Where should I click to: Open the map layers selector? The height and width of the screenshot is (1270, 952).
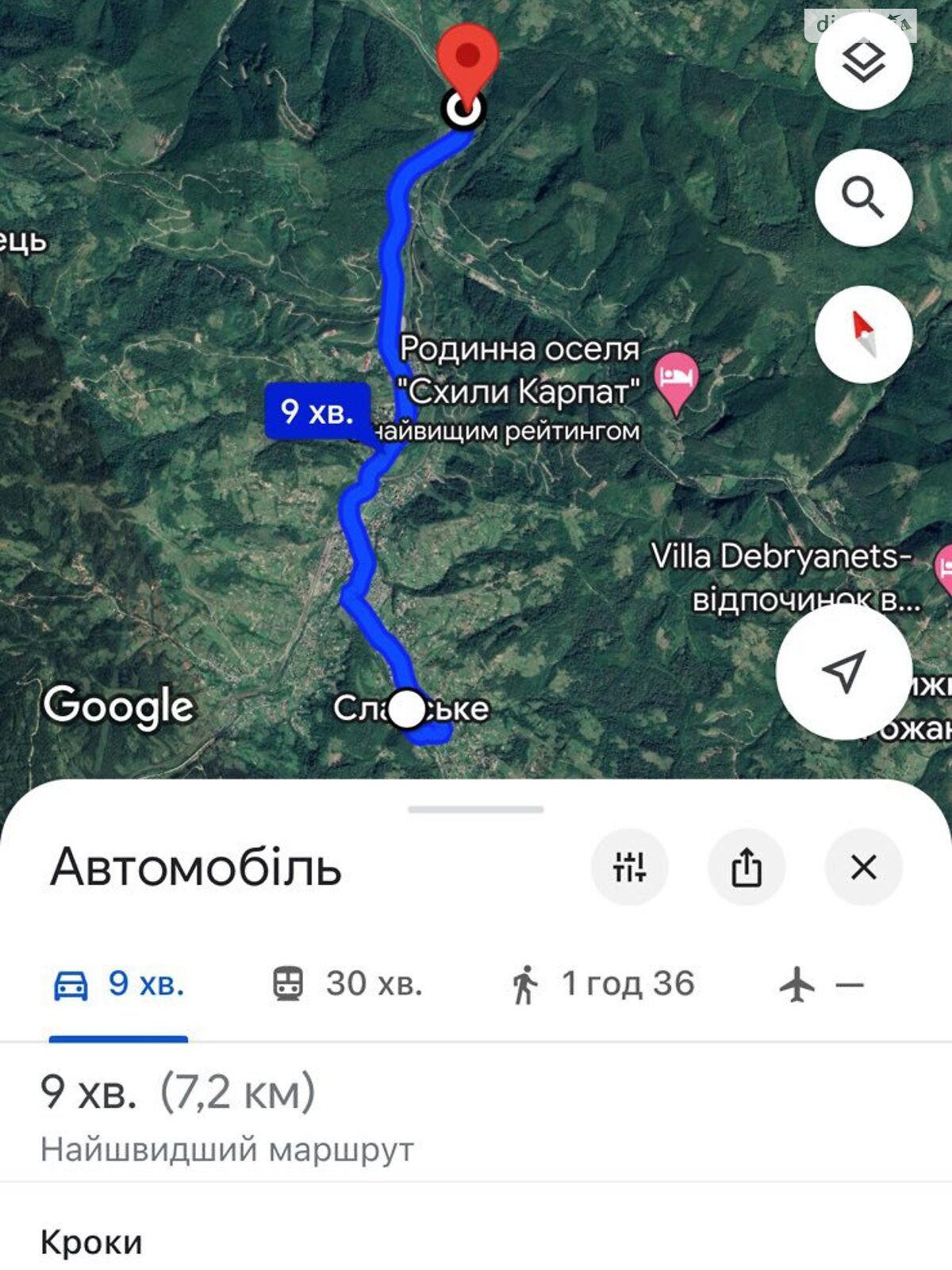[x=863, y=61]
